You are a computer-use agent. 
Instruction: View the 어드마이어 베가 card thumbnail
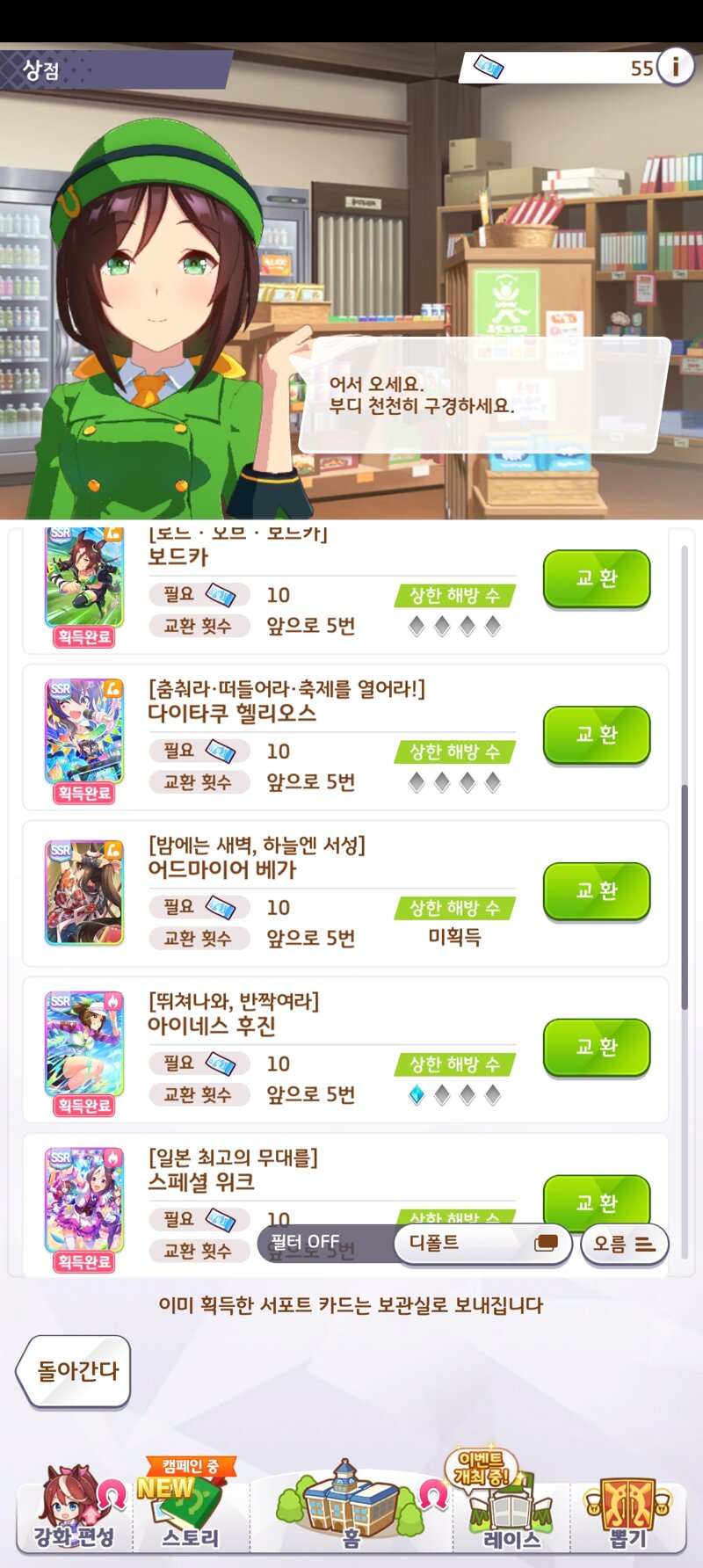coord(84,892)
